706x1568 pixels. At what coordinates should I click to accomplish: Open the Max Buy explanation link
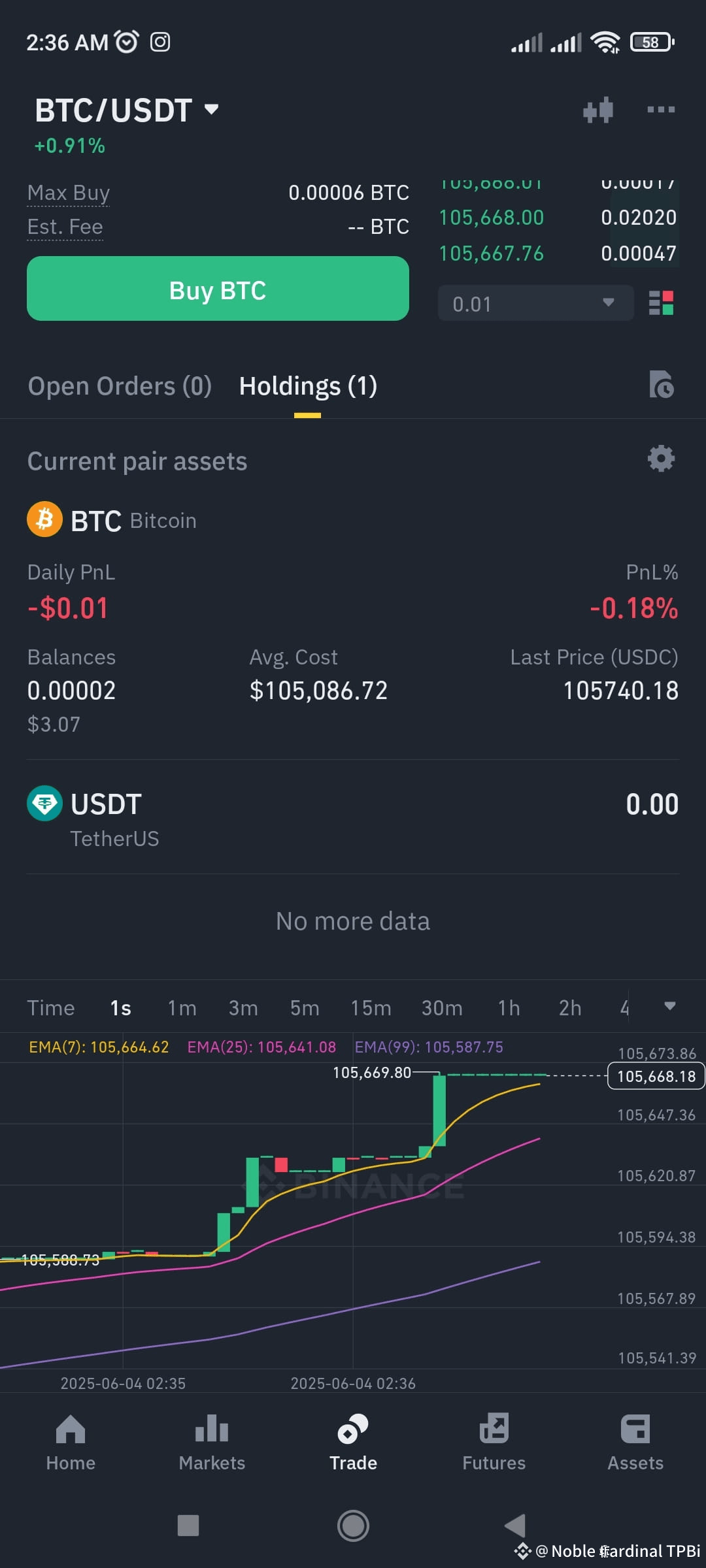(68, 192)
